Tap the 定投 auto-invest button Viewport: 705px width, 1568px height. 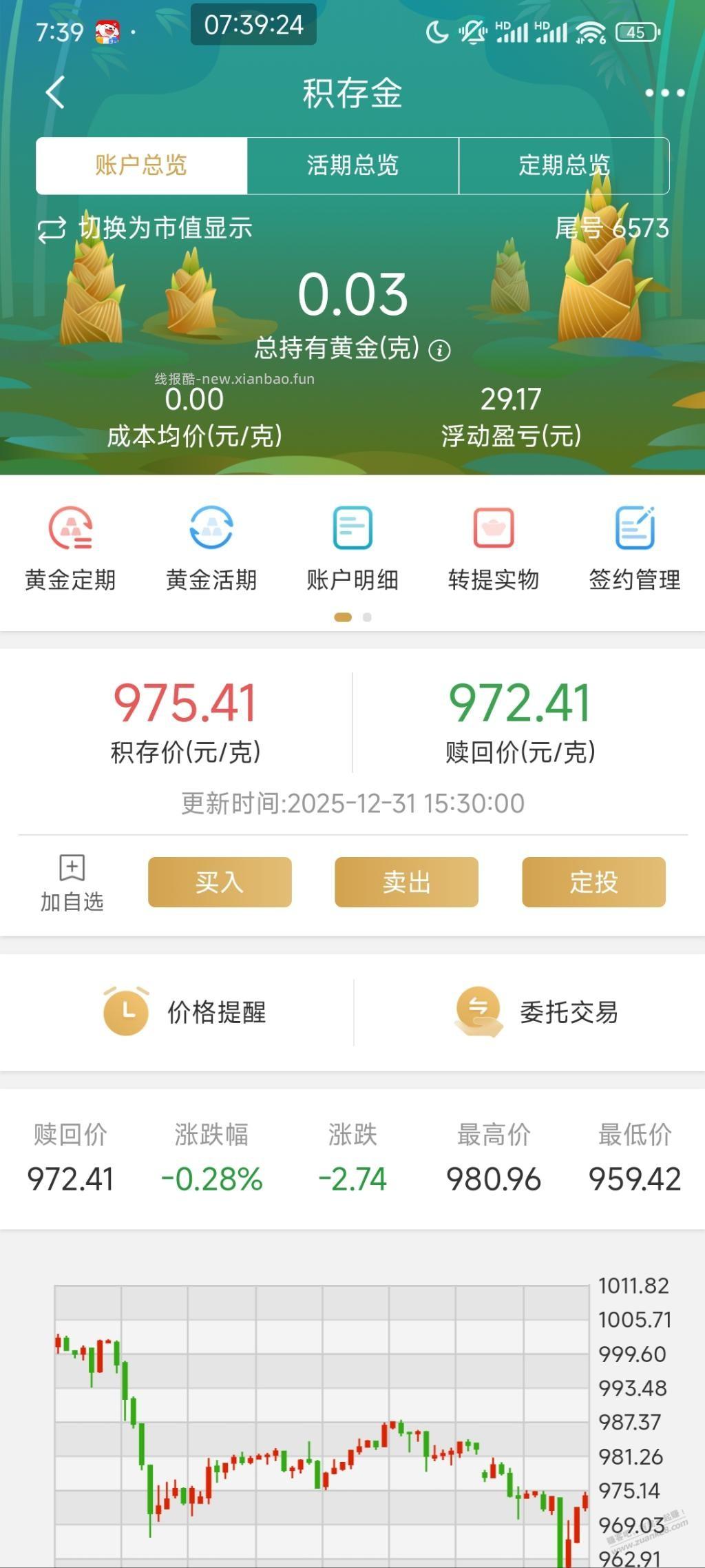593,883
